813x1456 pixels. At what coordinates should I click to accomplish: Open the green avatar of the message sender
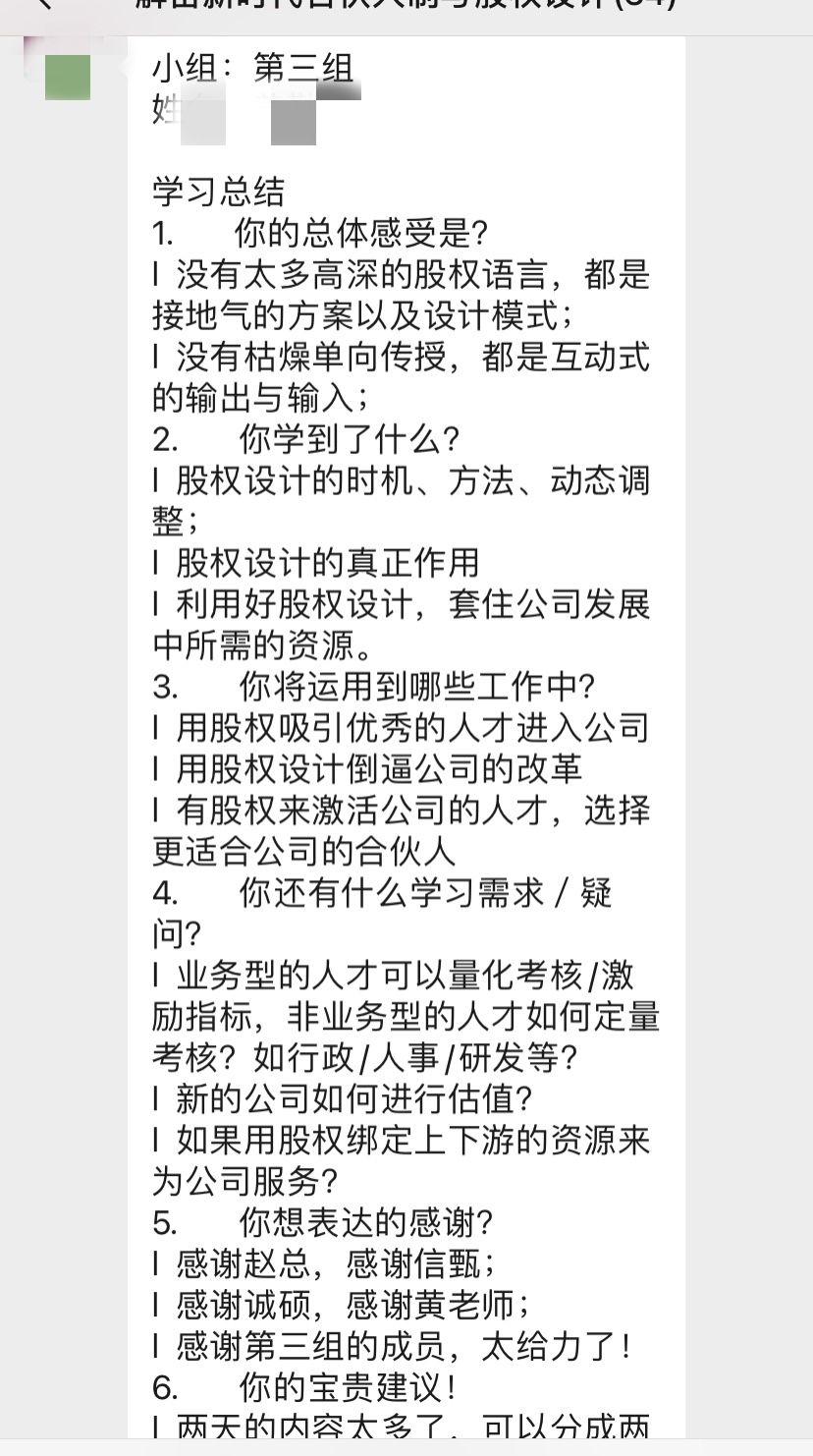click(68, 78)
